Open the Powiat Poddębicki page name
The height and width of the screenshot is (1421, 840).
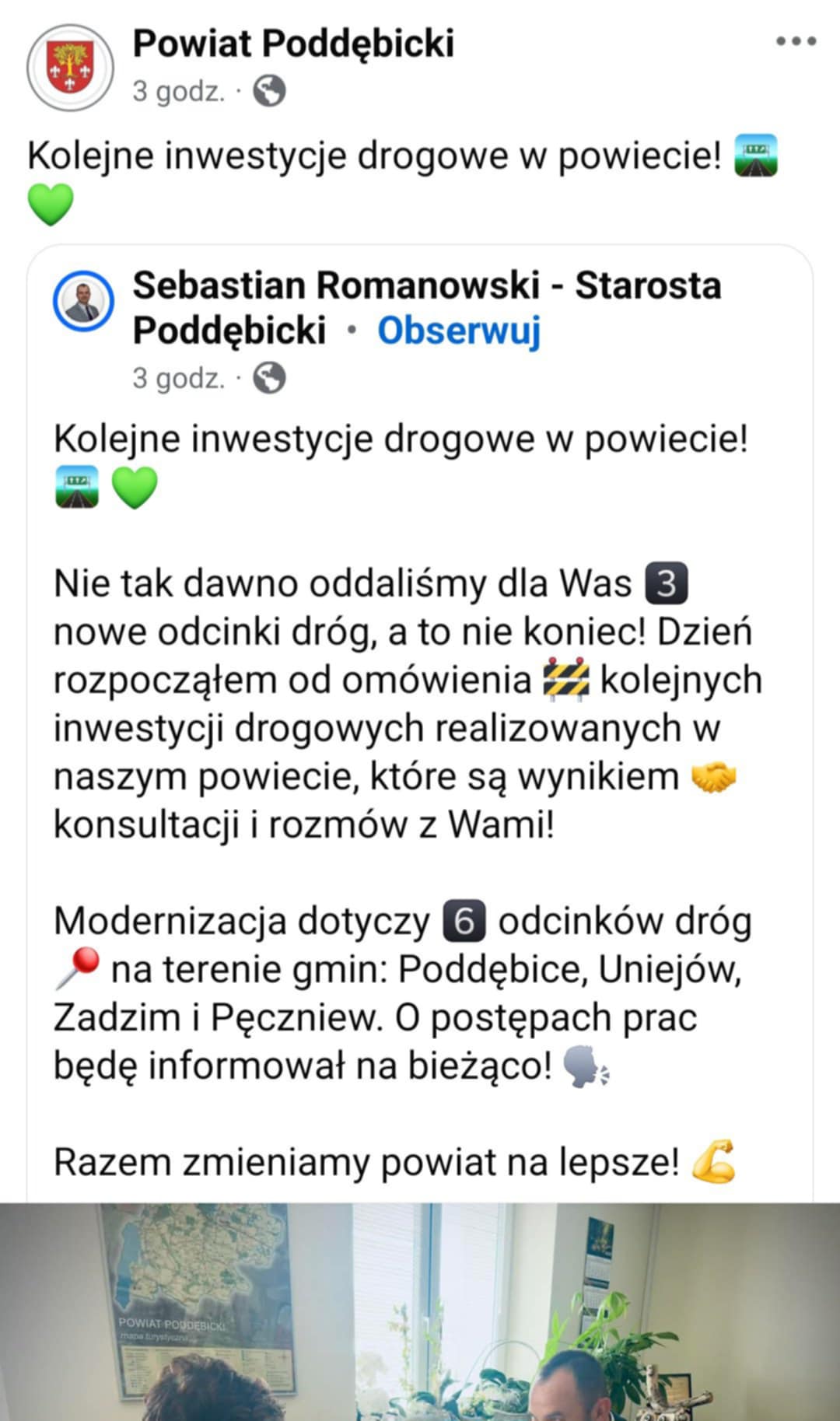293,44
